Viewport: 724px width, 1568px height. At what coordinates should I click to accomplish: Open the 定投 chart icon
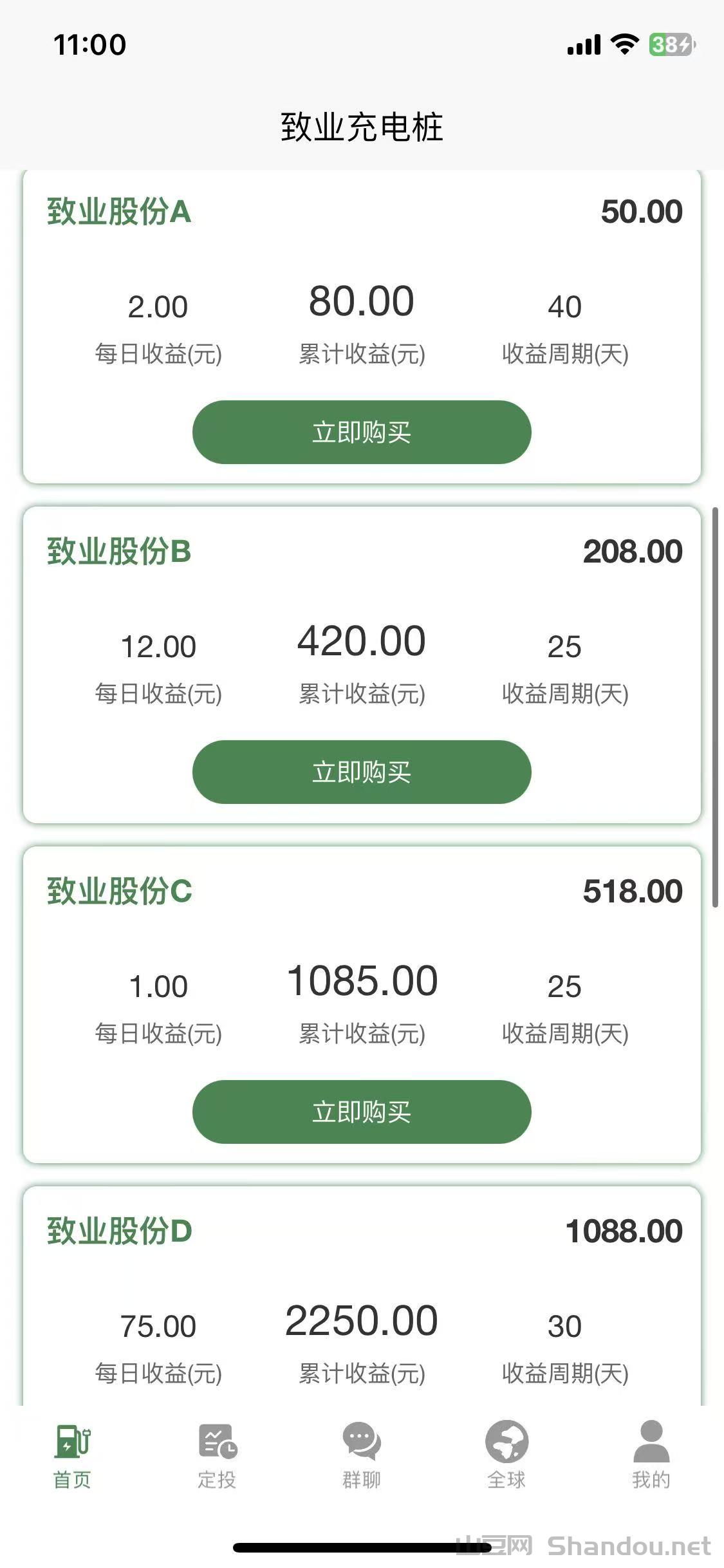click(217, 1441)
